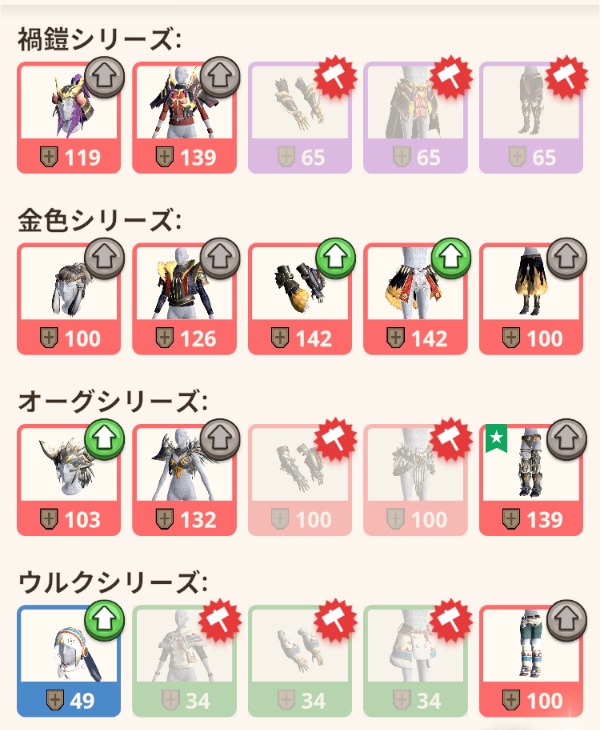Open the ウルク helmet card with 49 defense

(x=69, y=659)
